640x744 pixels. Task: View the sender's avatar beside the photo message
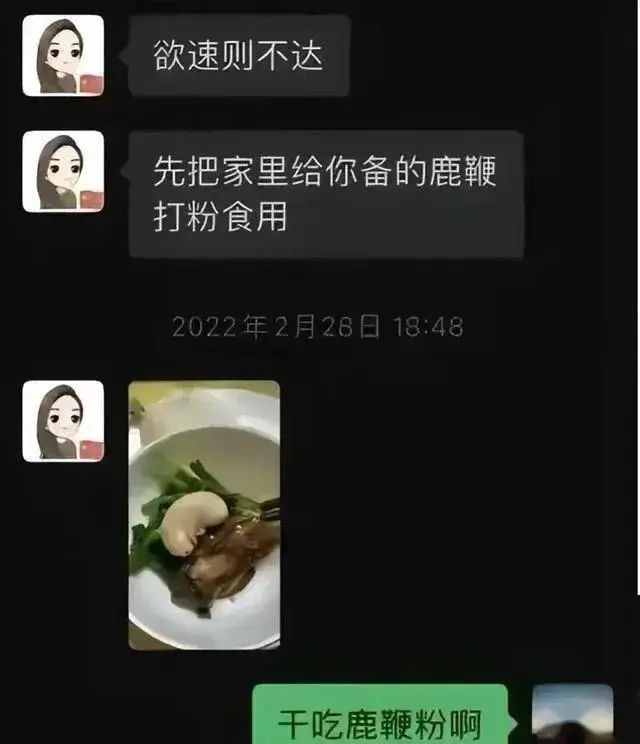(x=63, y=420)
